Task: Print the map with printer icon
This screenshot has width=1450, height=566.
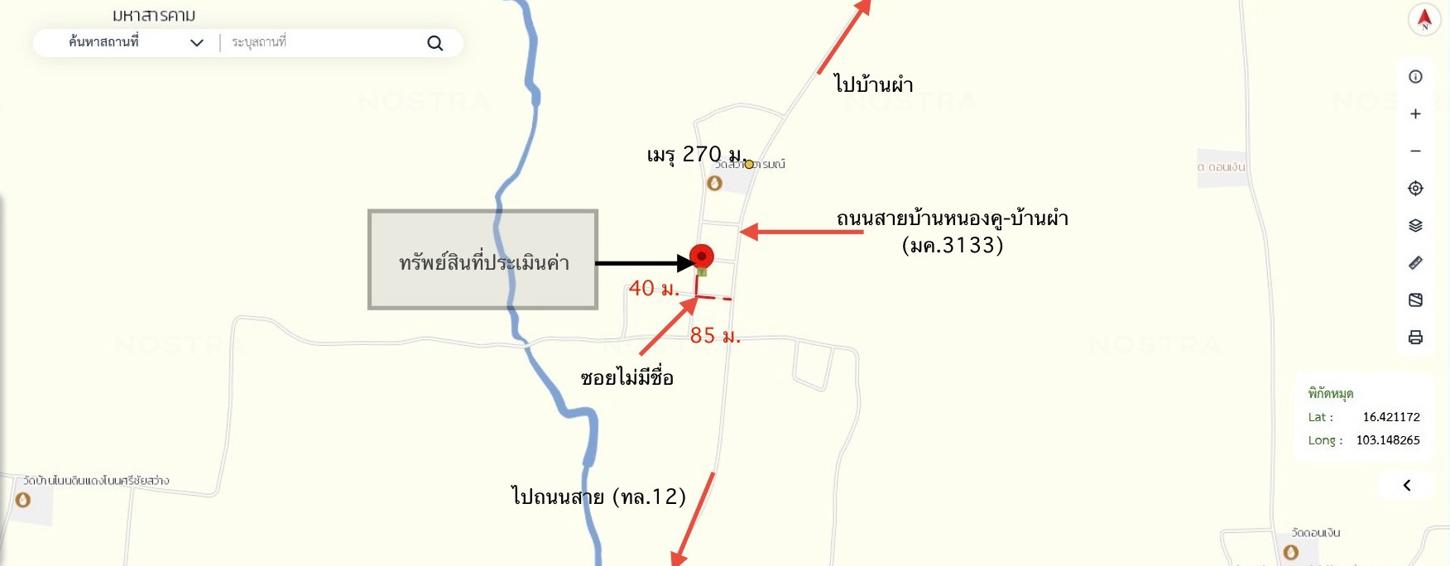Action: coord(1415,337)
